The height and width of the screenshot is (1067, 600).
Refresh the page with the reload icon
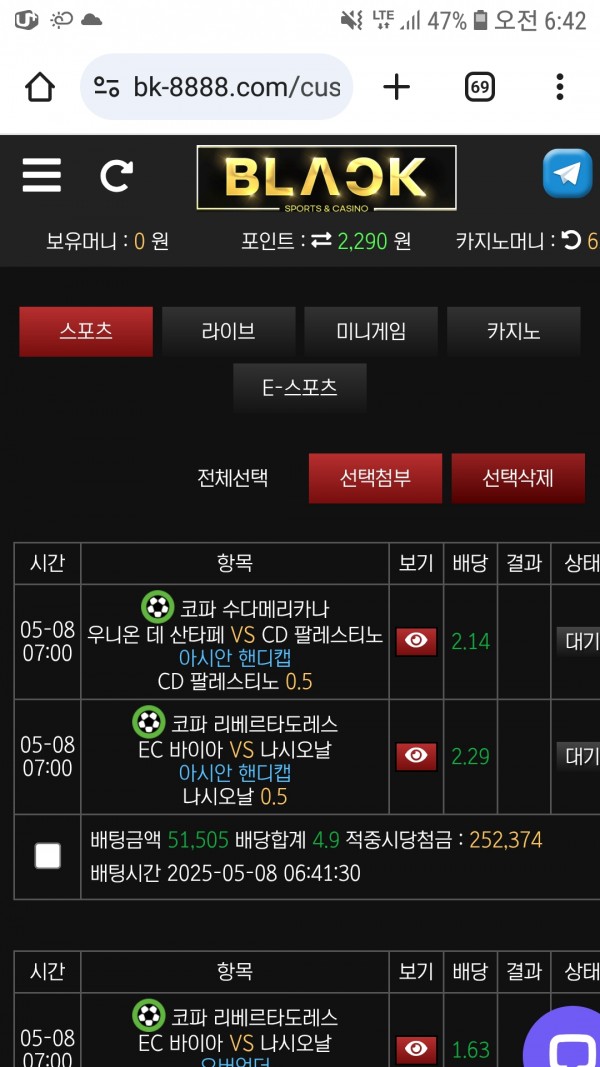(116, 176)
